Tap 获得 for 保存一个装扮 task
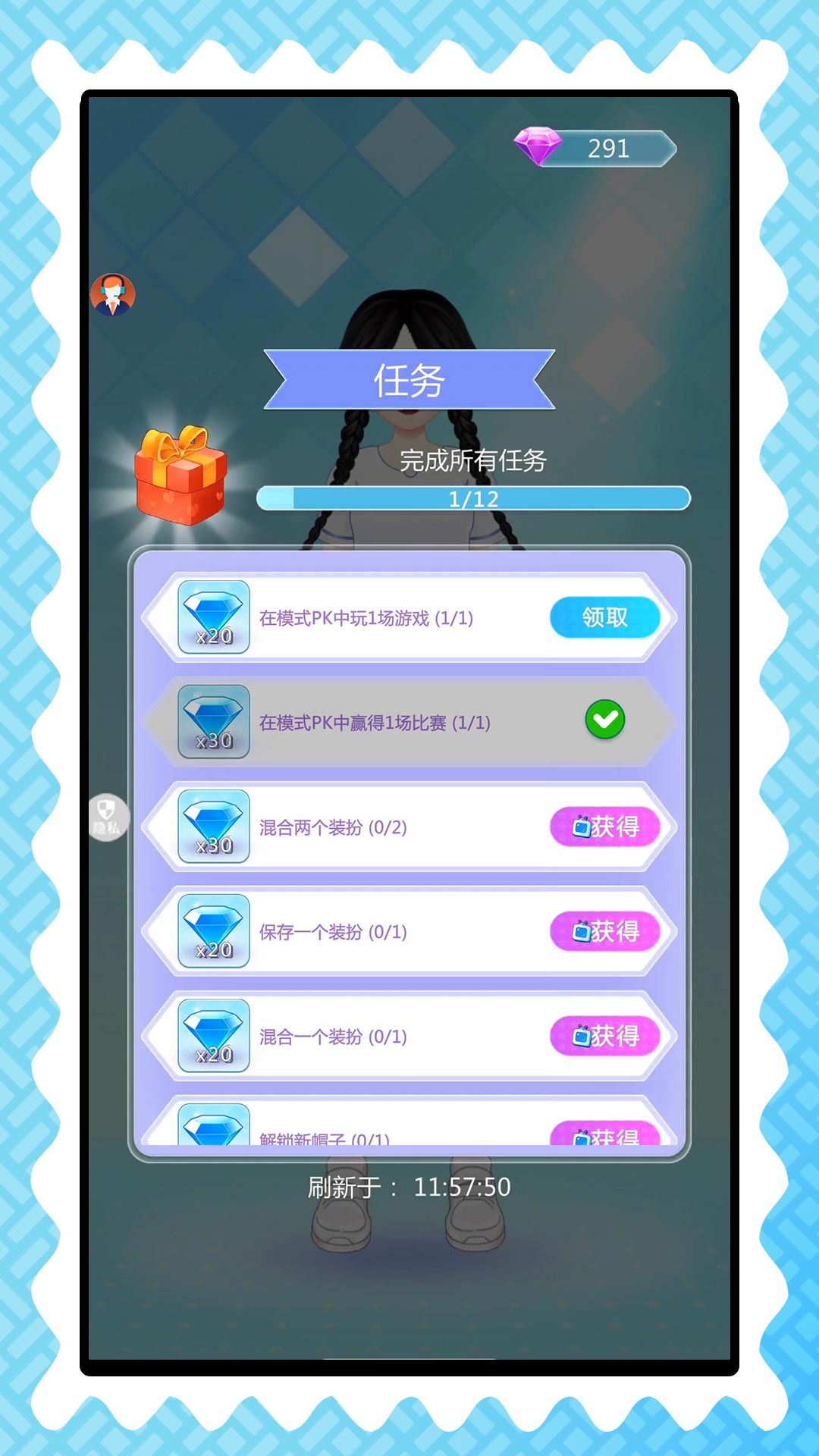Viewport: 819px width, 1456px height. (x=604, y=931)
